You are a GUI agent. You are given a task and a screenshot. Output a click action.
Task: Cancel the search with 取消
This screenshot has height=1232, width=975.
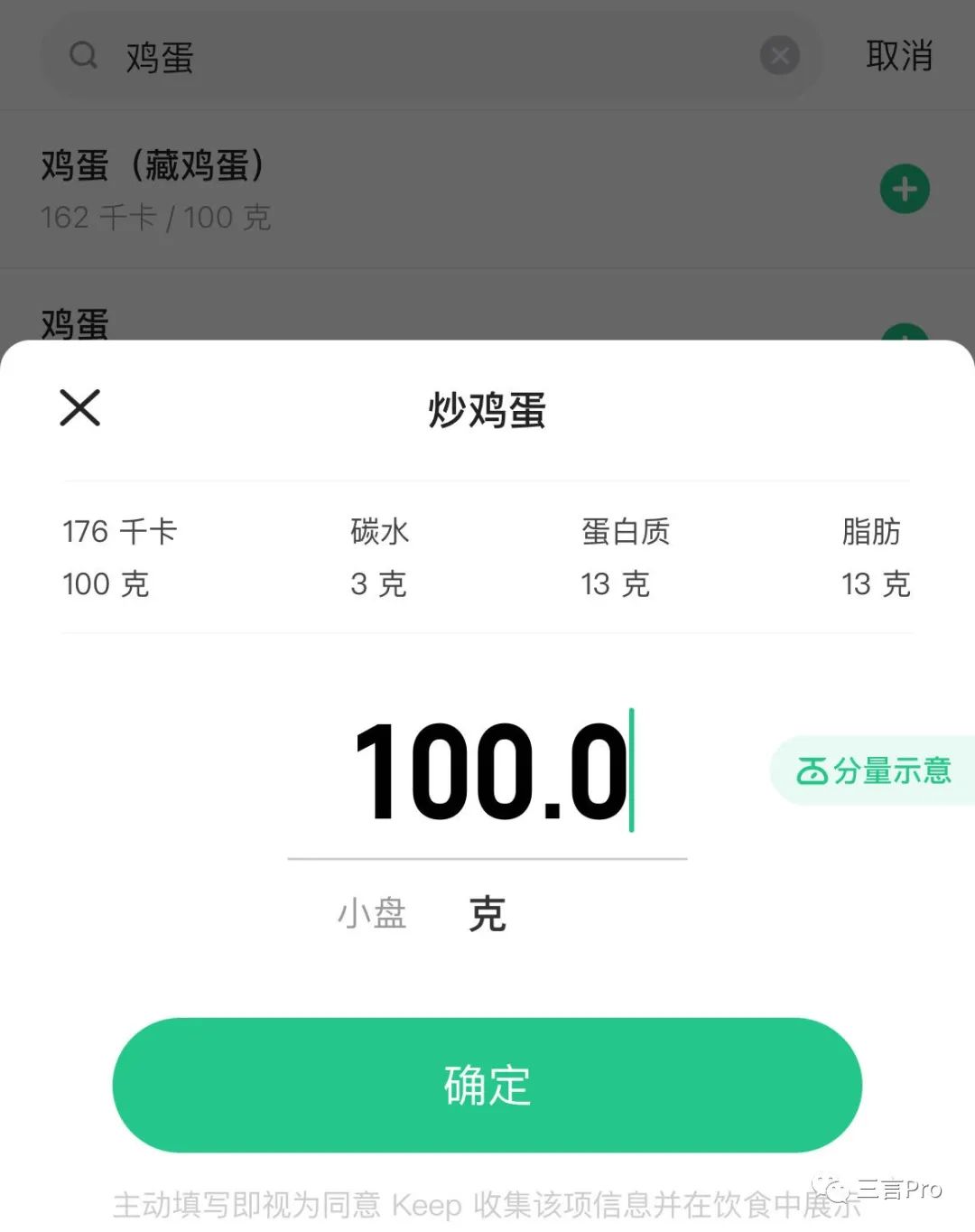898,56
